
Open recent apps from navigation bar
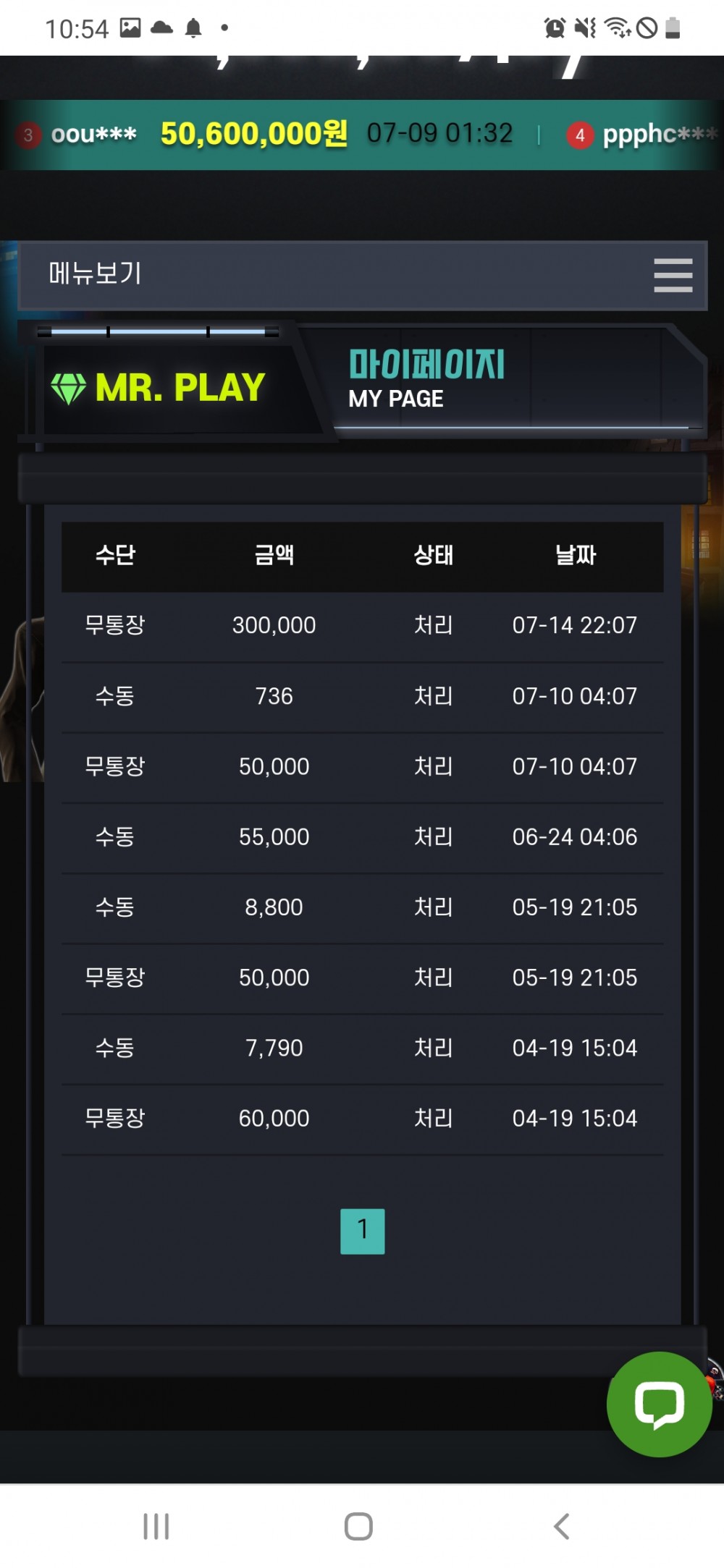[x=156, y=1526]
